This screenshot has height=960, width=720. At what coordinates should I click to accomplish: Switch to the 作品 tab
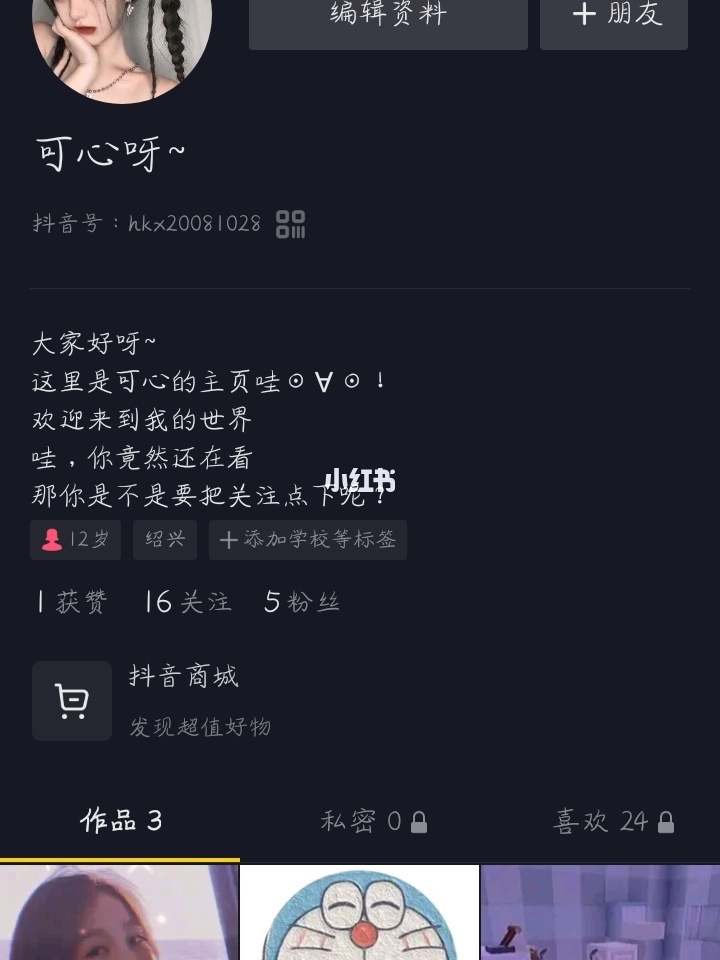(121, 821)
